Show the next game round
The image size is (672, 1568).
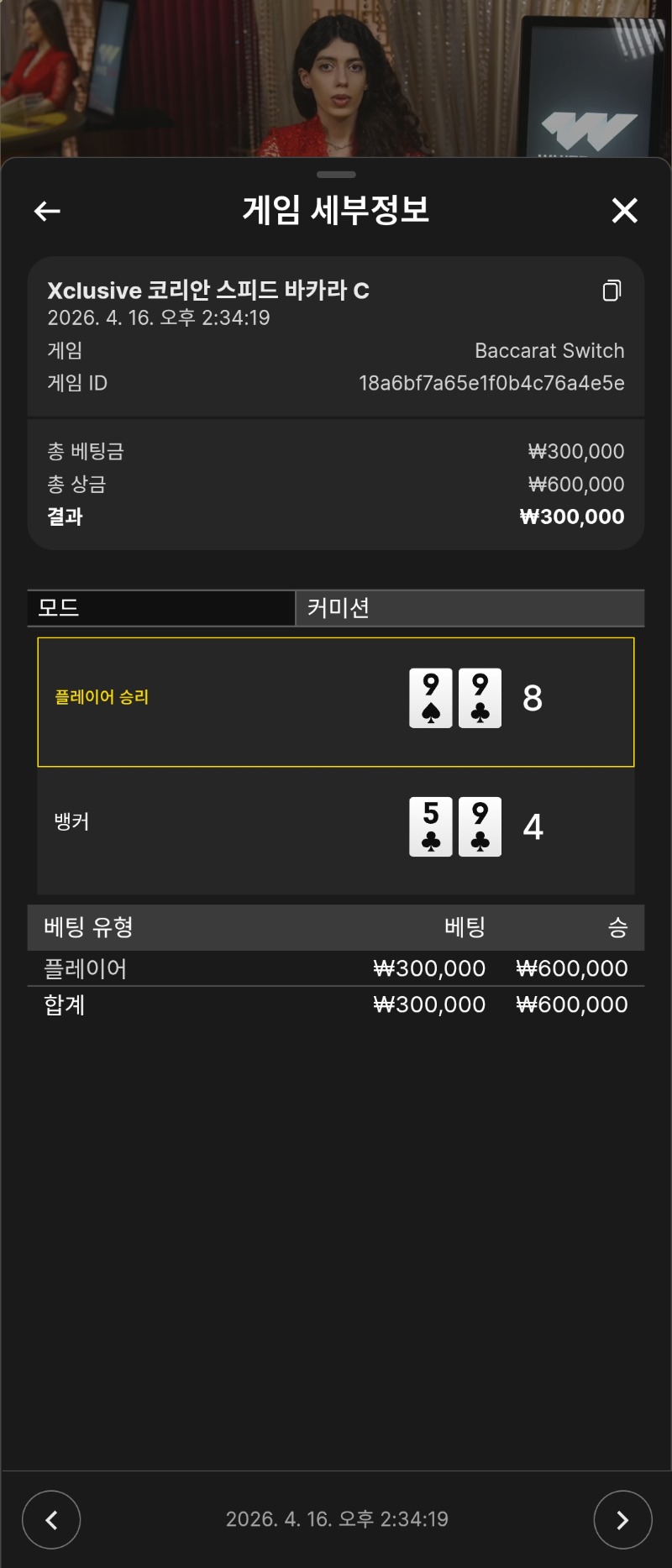[622, 1519]
